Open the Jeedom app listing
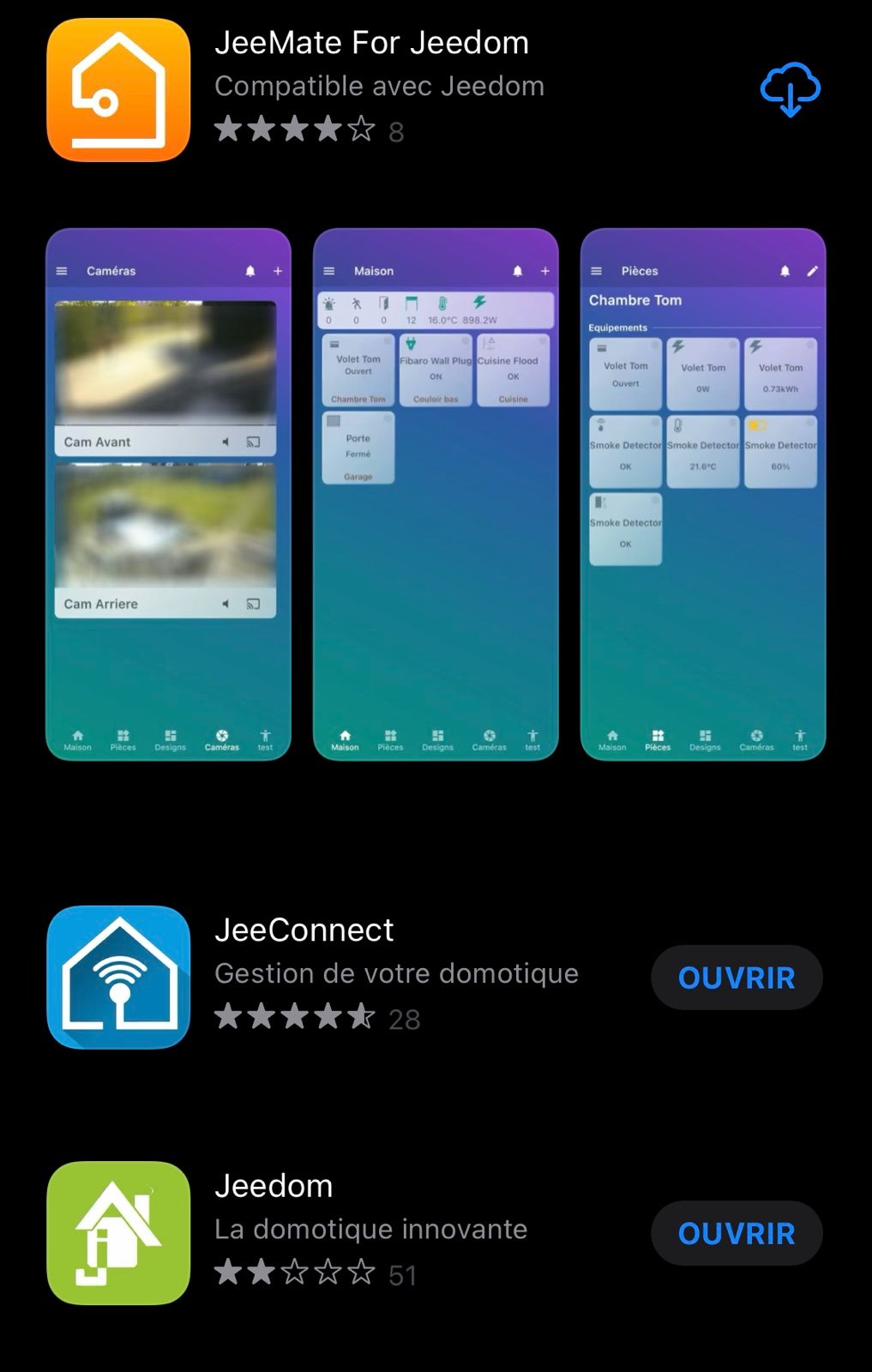 [x=274, y=1187]
